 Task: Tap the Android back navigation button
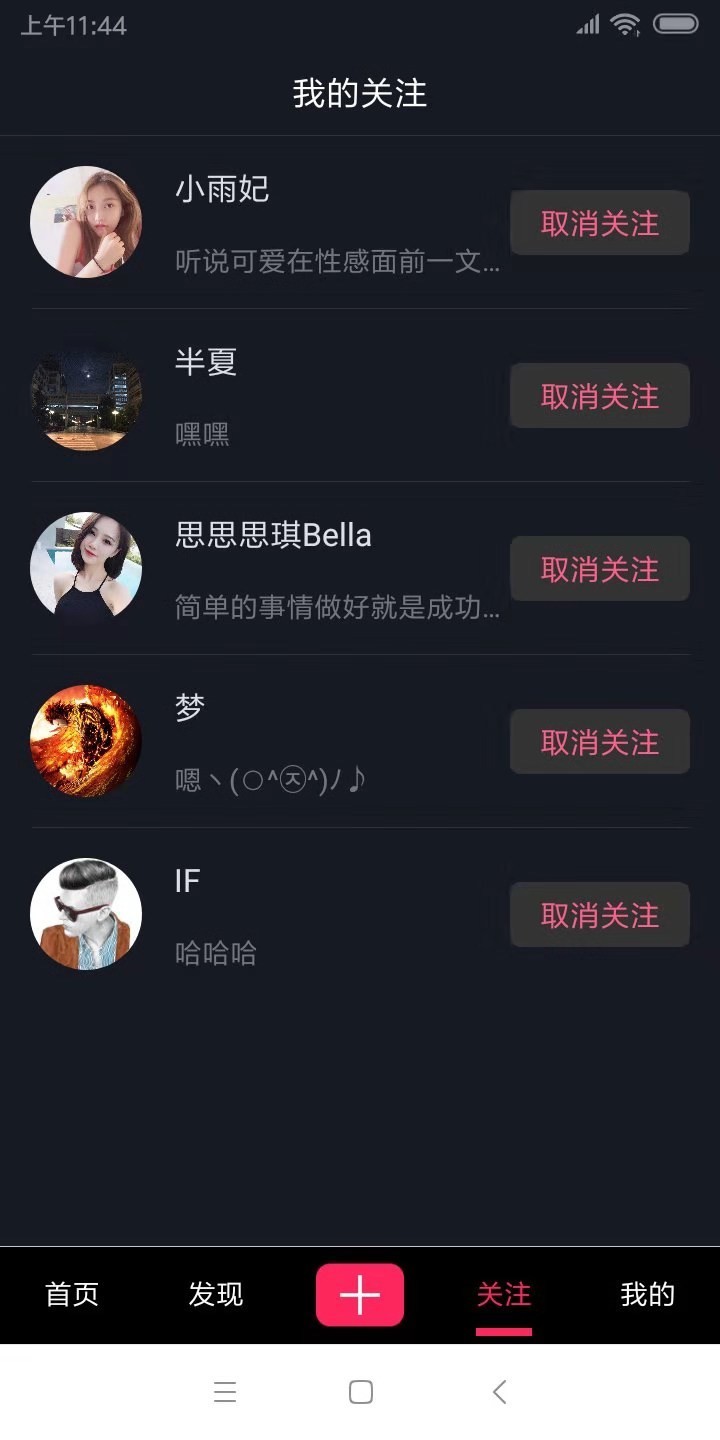497,1391
